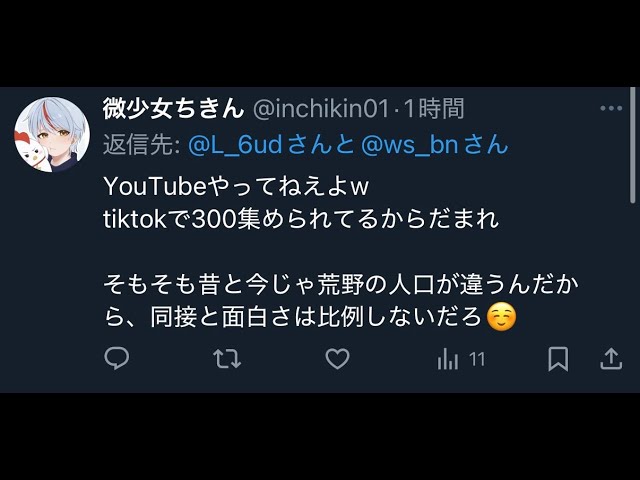Reply to 微少女ちきん's tweet

(x=117, y=358)
